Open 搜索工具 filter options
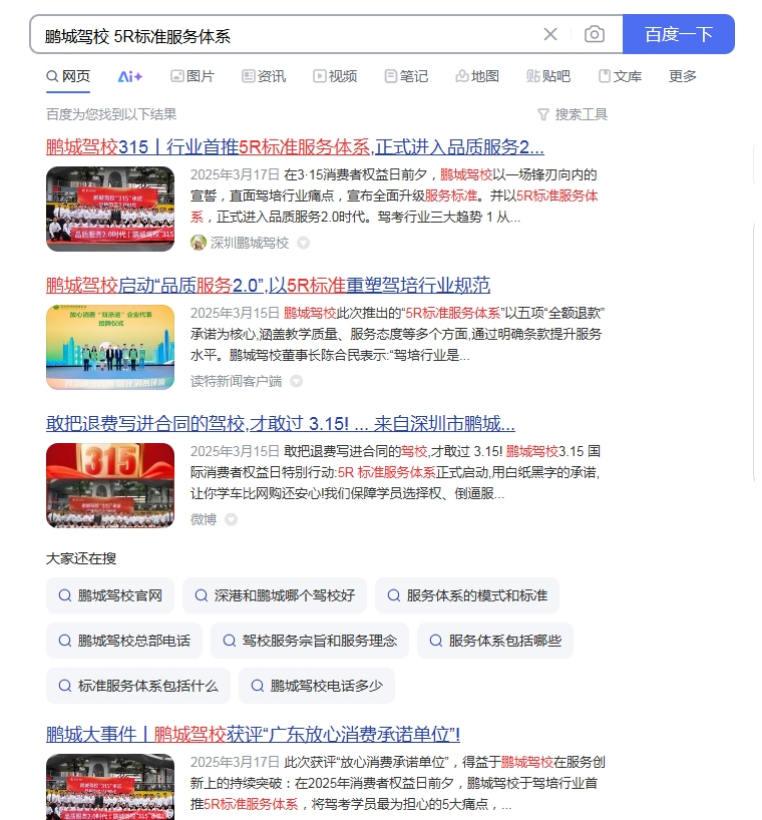 click(x=573, y=114)
